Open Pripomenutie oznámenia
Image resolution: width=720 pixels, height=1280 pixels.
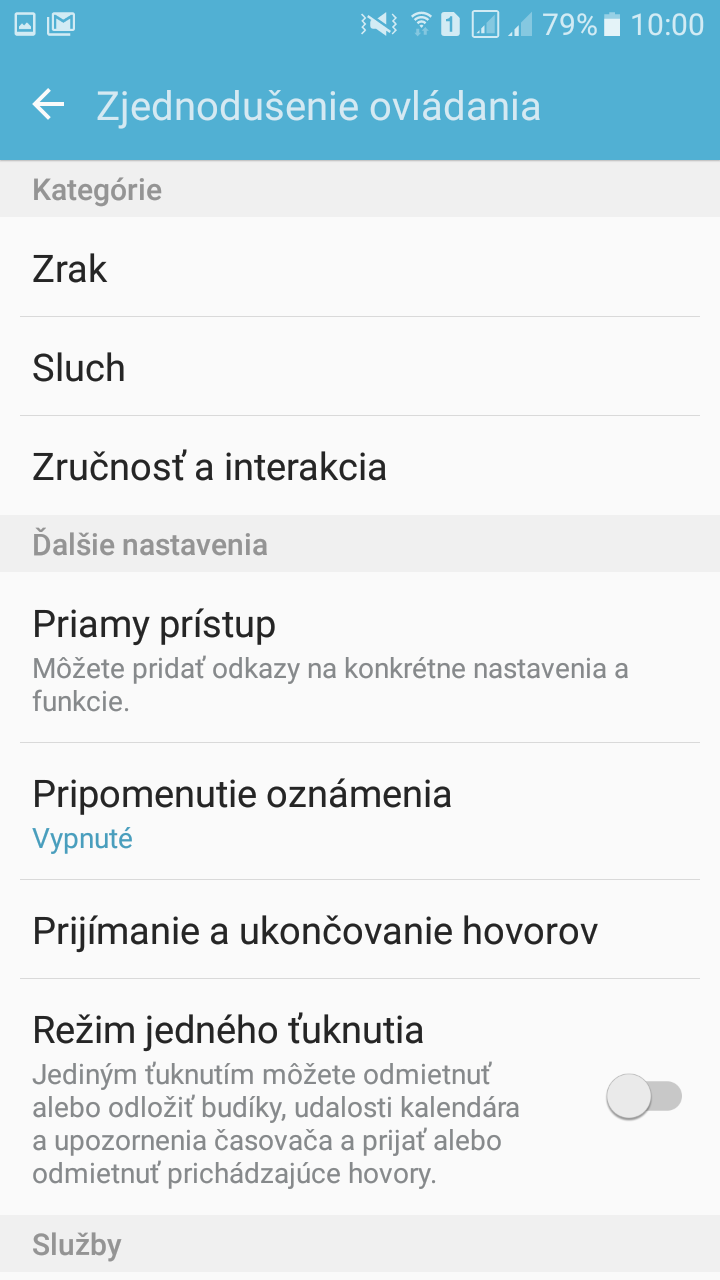tap(360, 812)
